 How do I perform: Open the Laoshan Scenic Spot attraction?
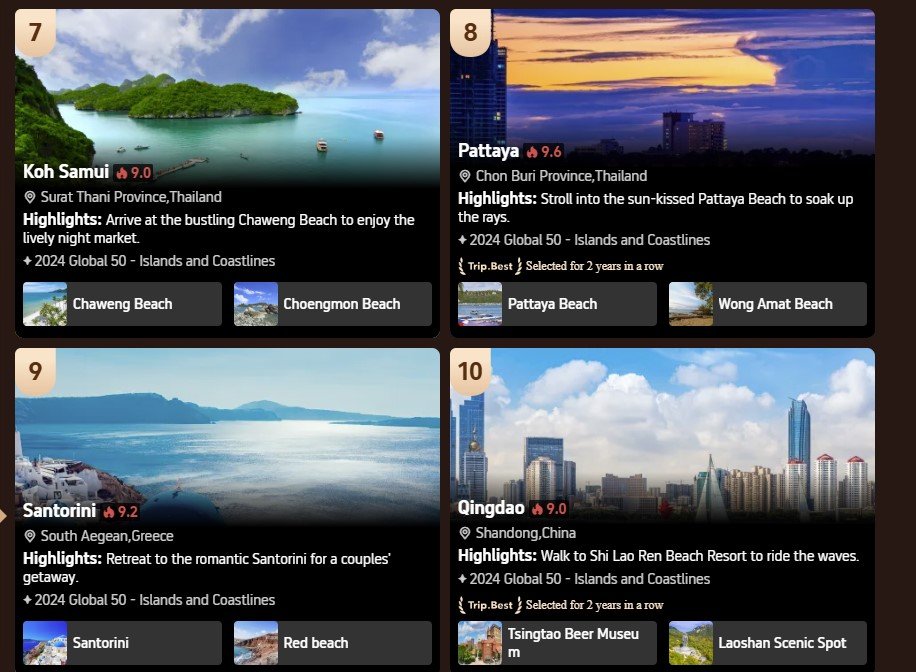(x=767, y=643)
